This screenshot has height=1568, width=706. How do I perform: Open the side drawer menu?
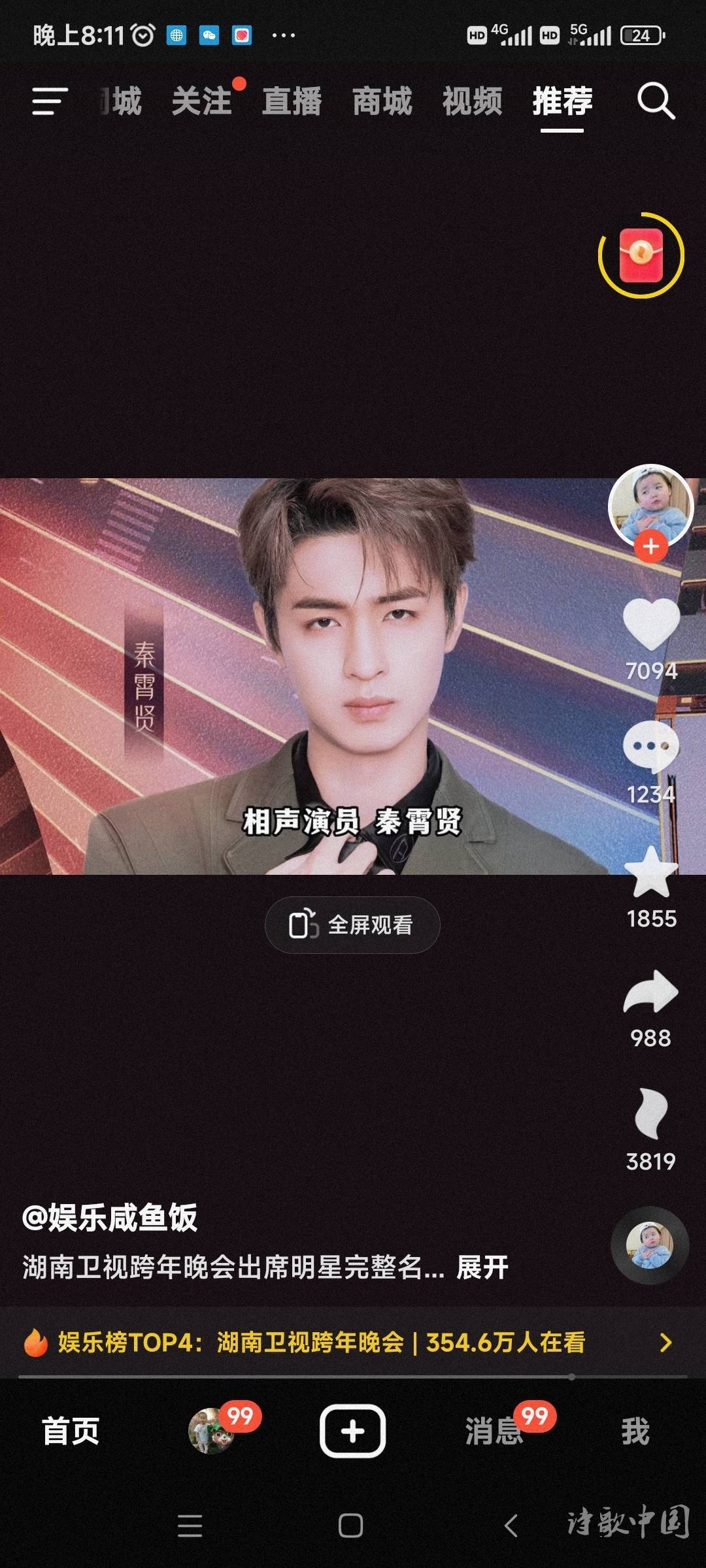[50, 101]
